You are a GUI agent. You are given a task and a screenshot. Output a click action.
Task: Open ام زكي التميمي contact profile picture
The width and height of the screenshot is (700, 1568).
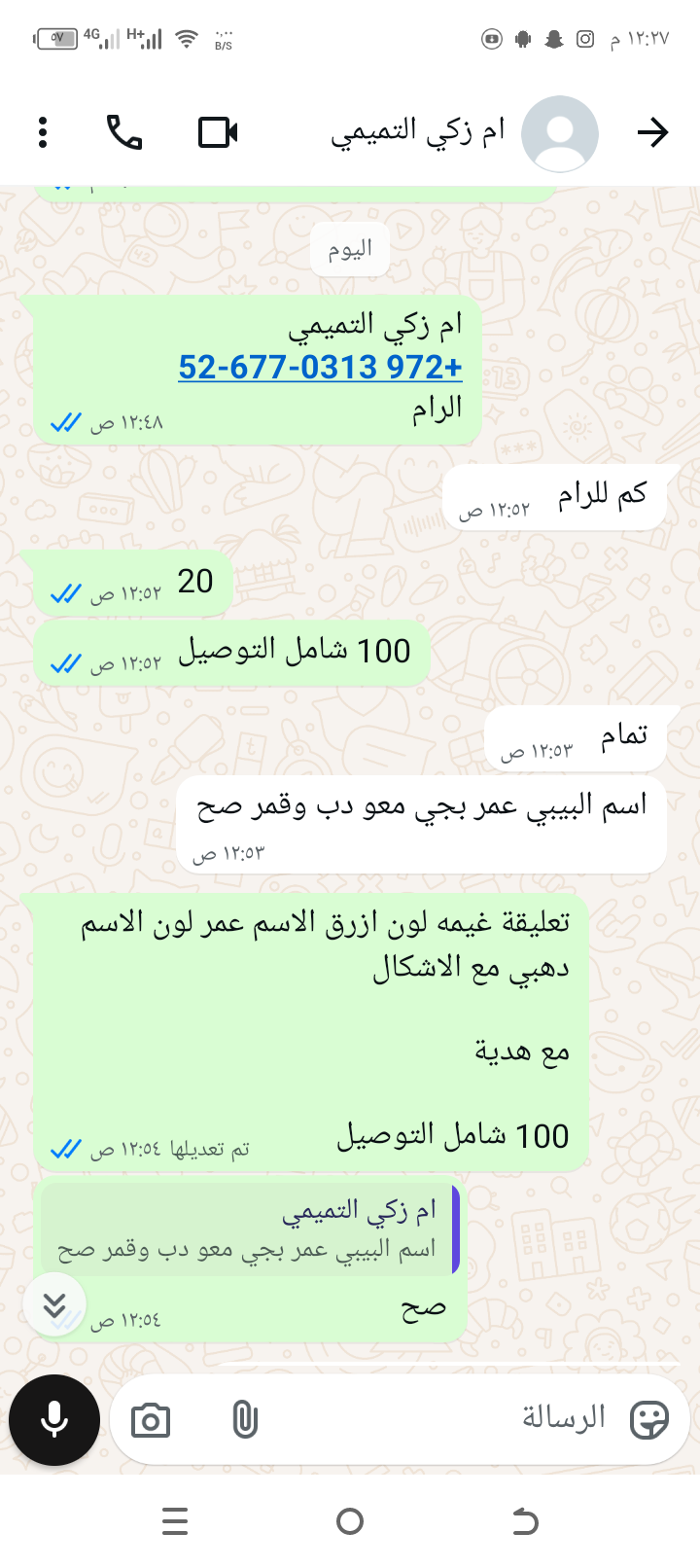[560, 133]
